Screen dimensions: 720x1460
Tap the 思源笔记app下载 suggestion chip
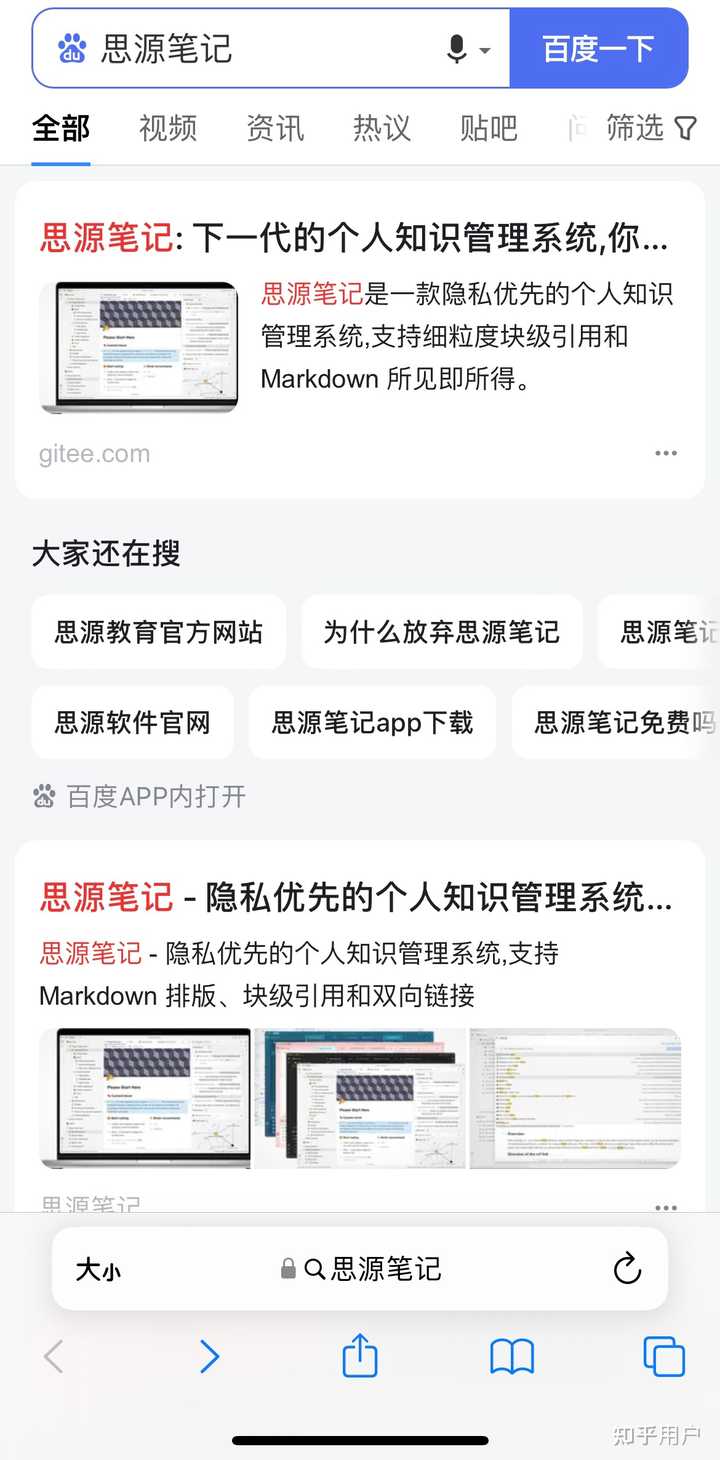pyautogui.click(x=371, y=722)
